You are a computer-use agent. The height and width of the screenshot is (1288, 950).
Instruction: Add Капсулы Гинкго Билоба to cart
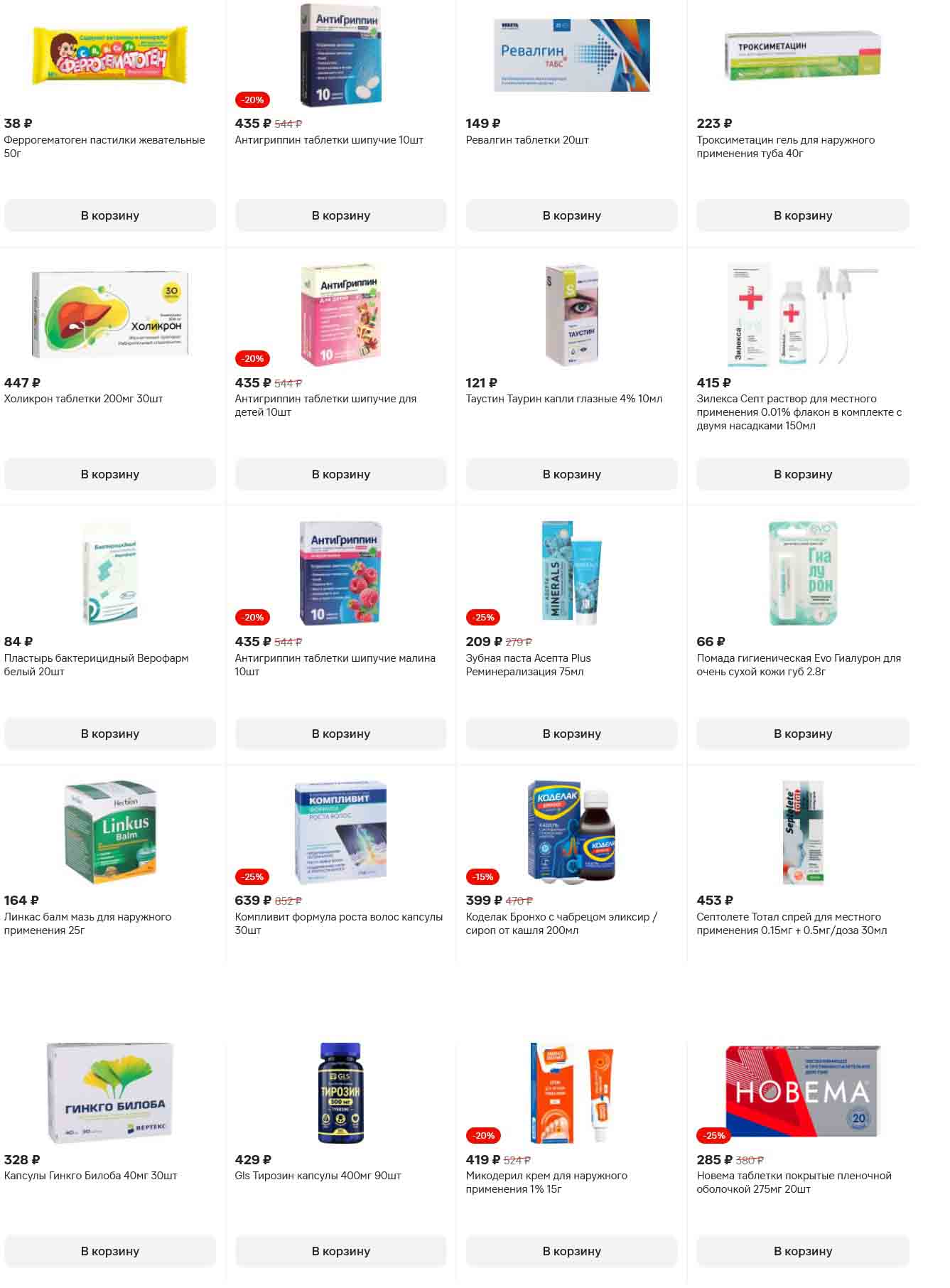click(109, 1251)
